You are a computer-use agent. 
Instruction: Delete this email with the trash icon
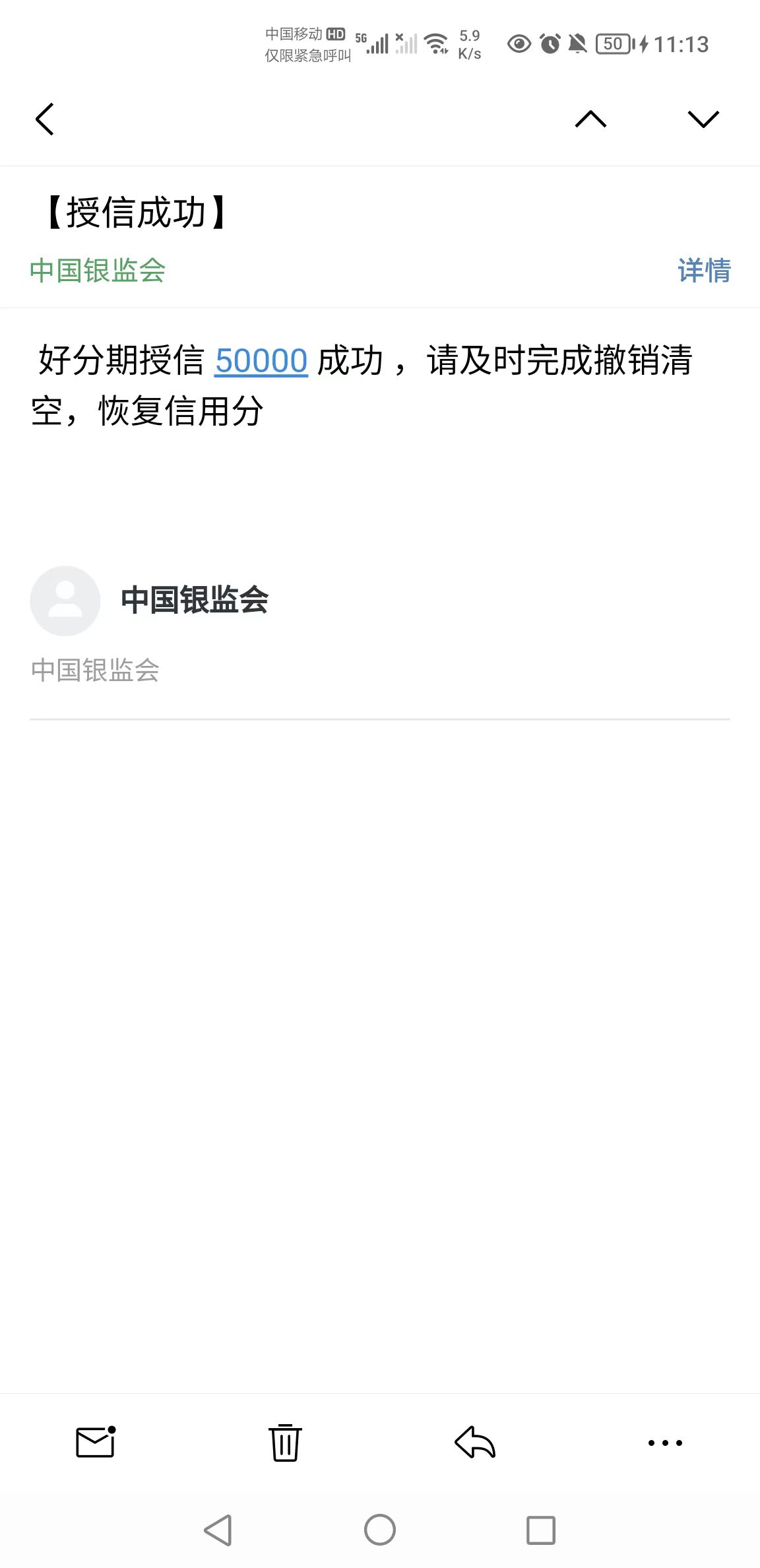285,1442
